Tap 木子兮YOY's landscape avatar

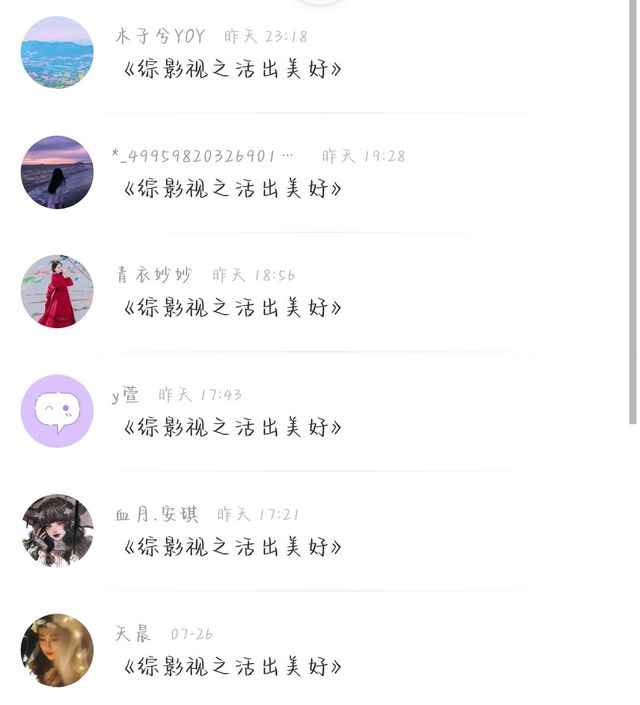57,53
